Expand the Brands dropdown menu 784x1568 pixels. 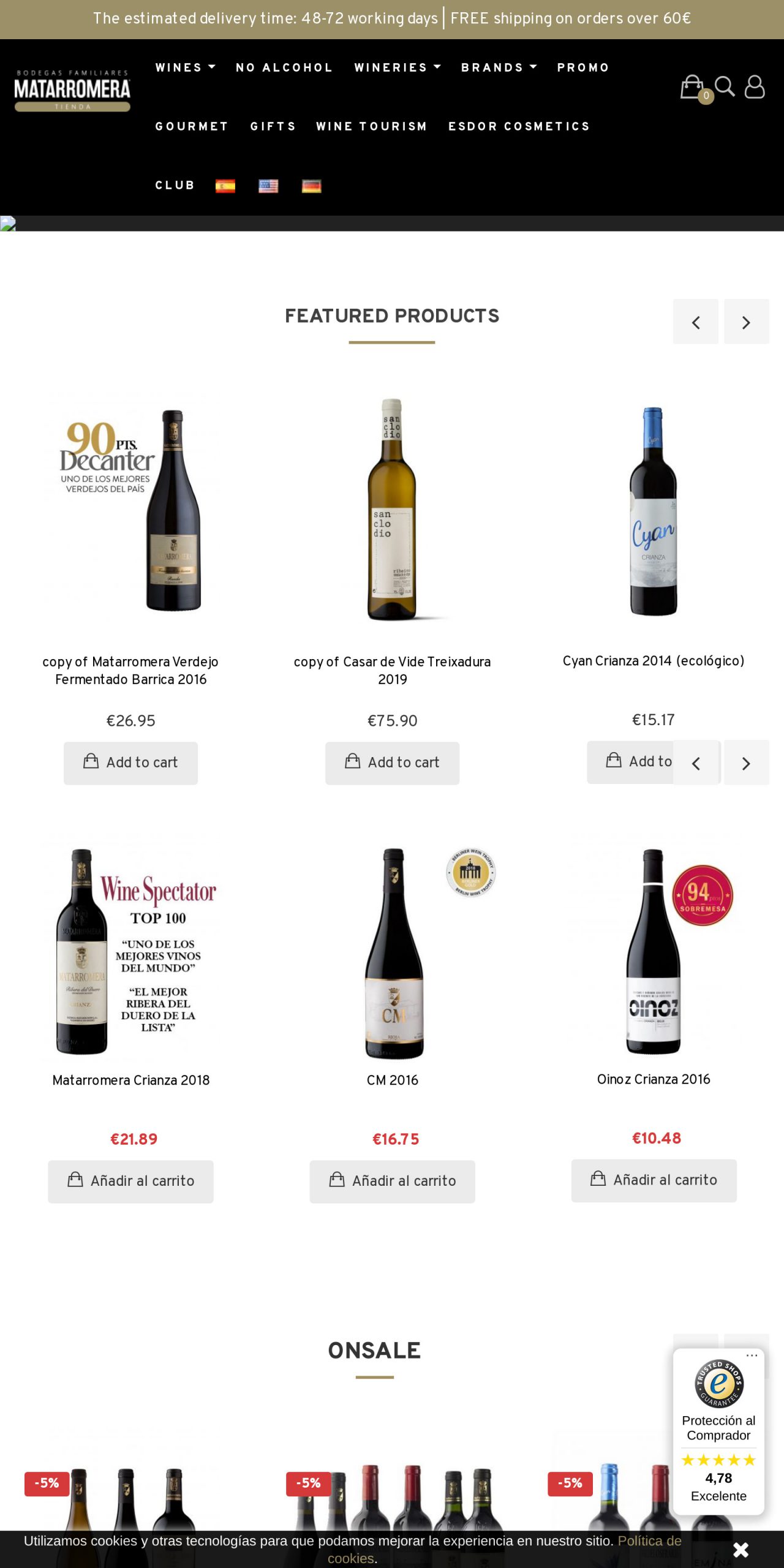pyautogui.click(x=499, y=67)
